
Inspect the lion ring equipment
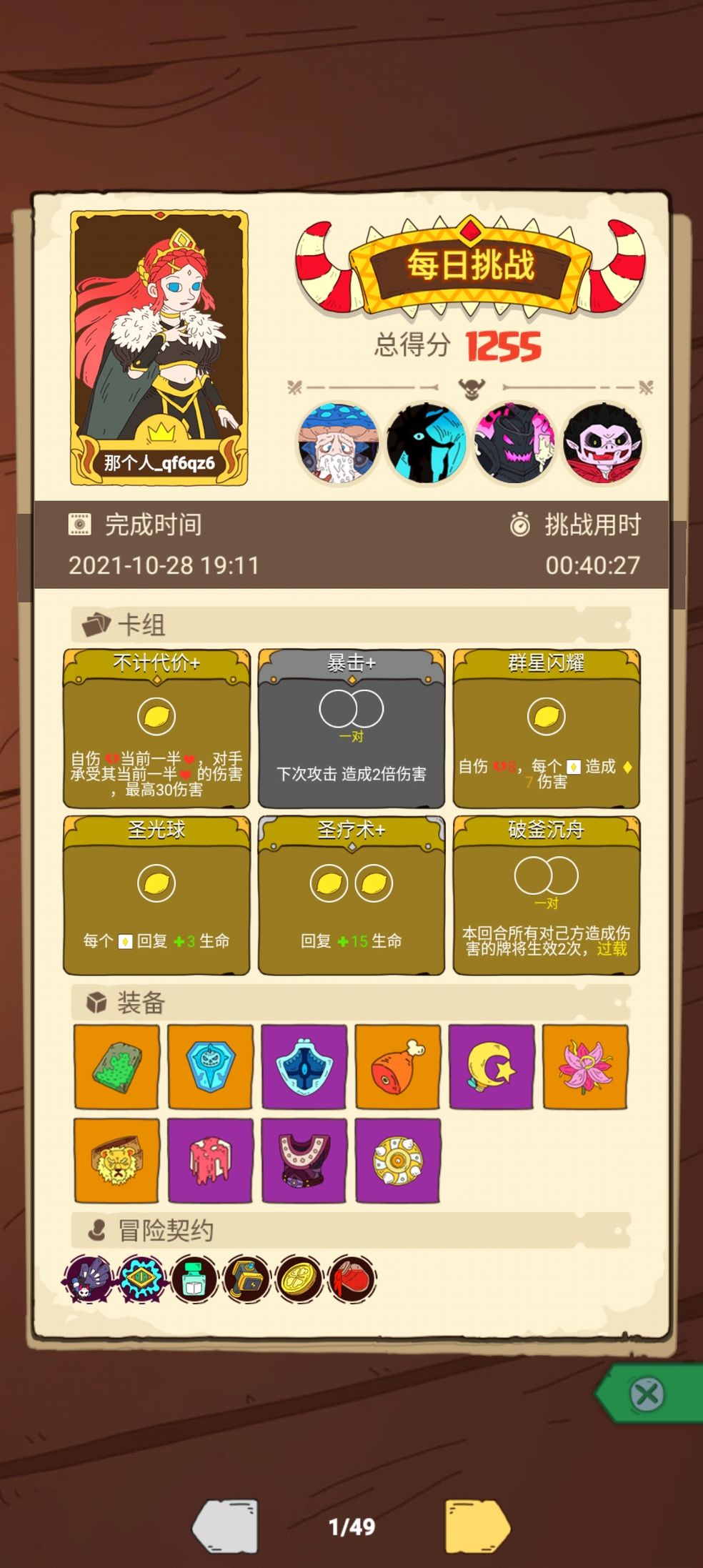(116, 1161)
